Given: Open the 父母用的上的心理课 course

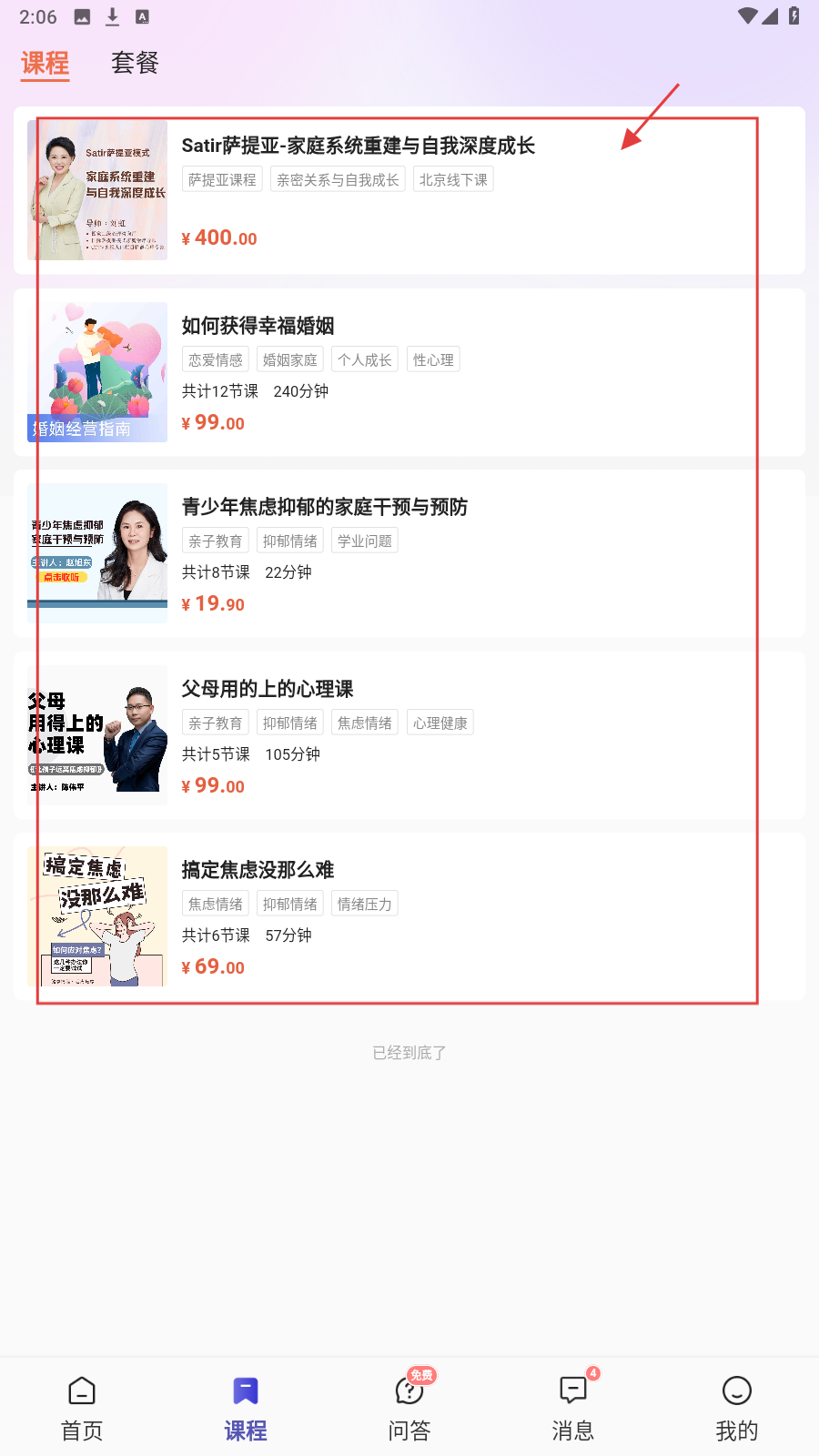Looking at the screenshot, I should [267, 689].
